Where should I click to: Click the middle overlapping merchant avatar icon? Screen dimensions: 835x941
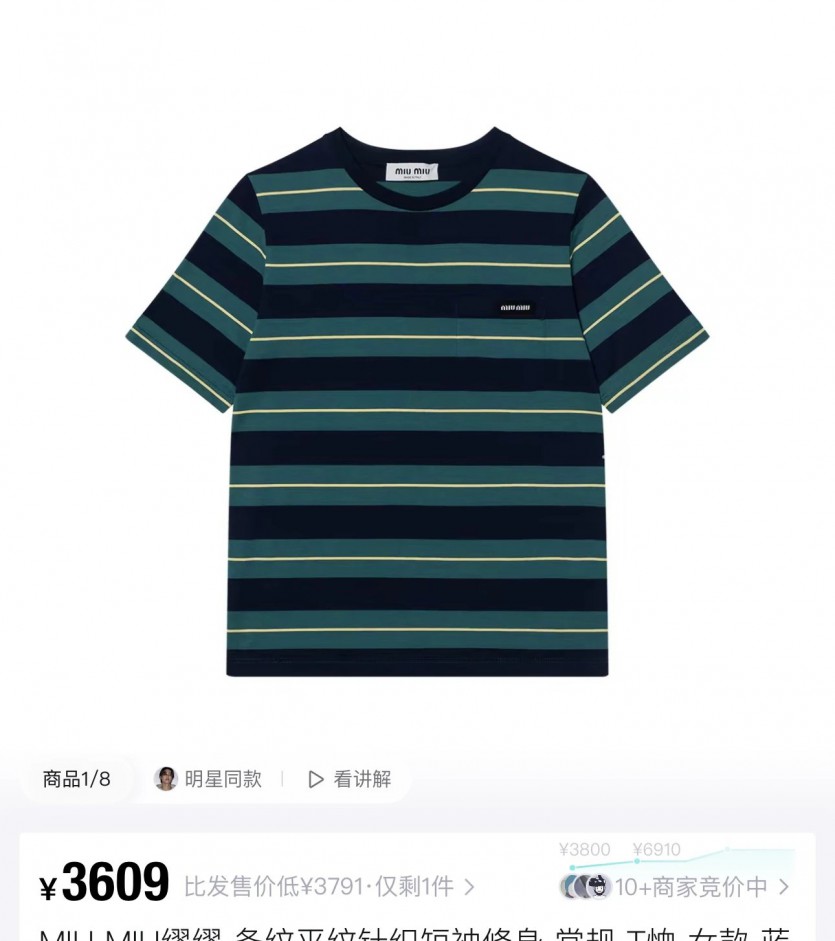(582, 886)
